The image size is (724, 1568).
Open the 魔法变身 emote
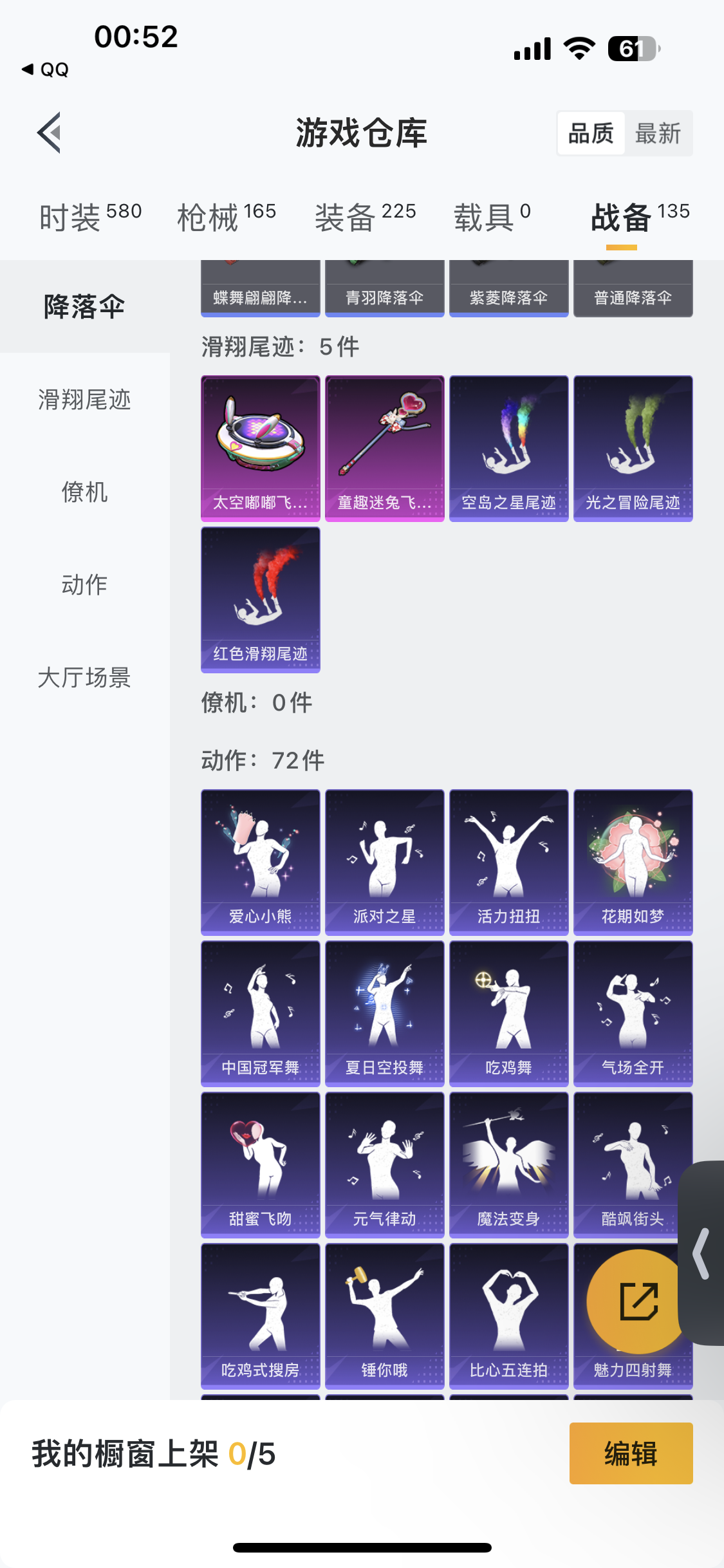(x=508, y=1164)
